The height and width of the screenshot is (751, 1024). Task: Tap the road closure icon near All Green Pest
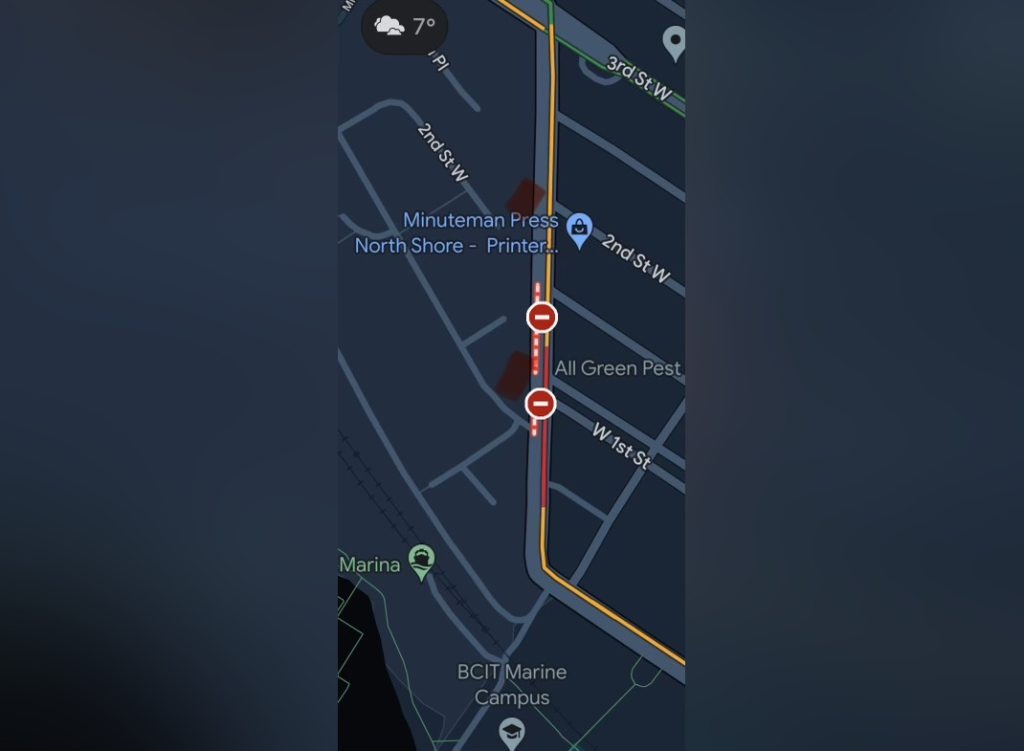541,318
